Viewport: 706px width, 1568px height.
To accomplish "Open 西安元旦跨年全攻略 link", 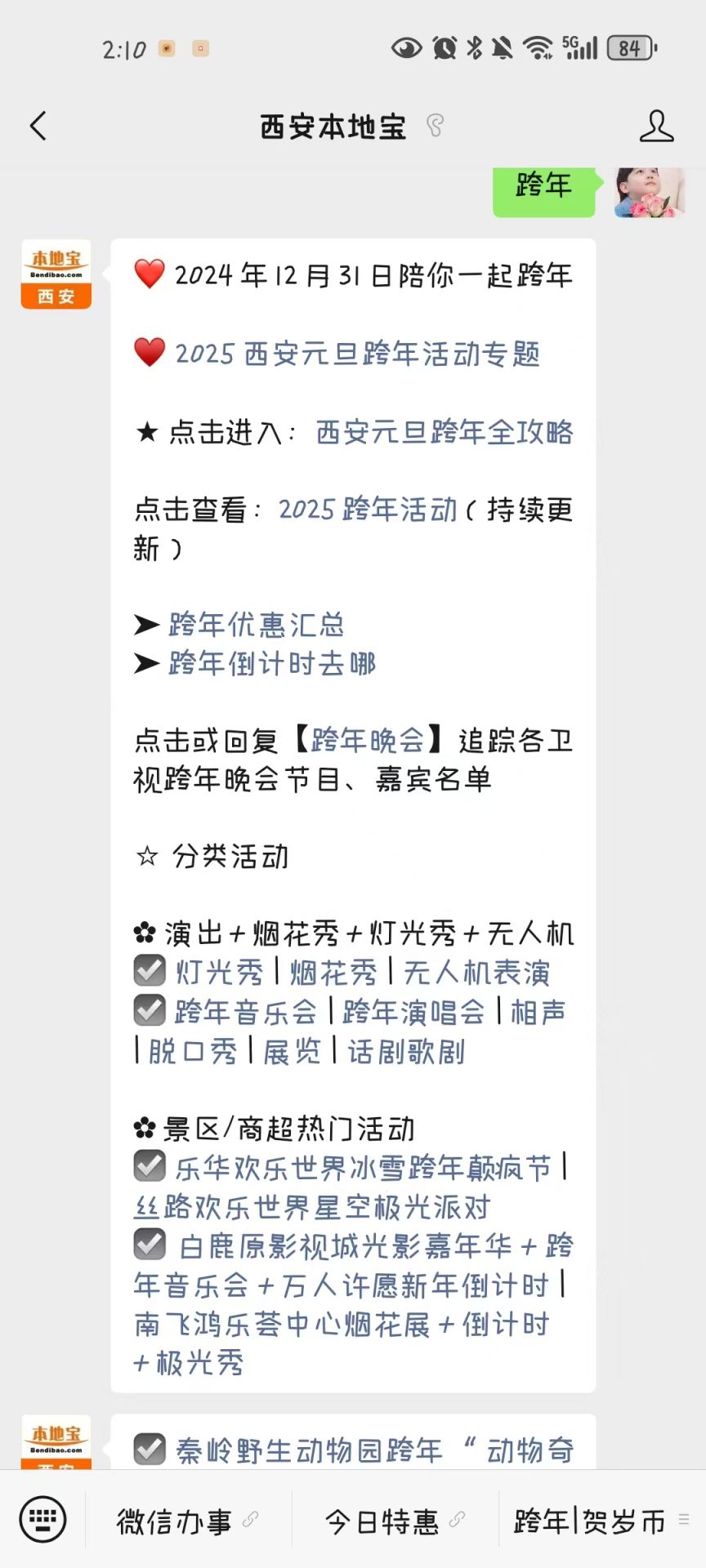I will [x=445, y=432].
